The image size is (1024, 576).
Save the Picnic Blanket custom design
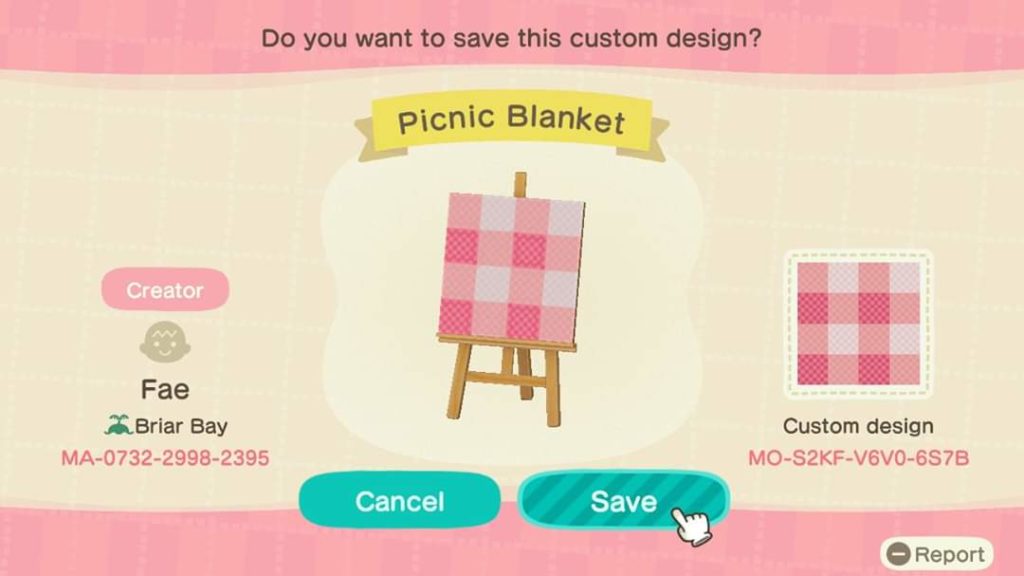622,500
